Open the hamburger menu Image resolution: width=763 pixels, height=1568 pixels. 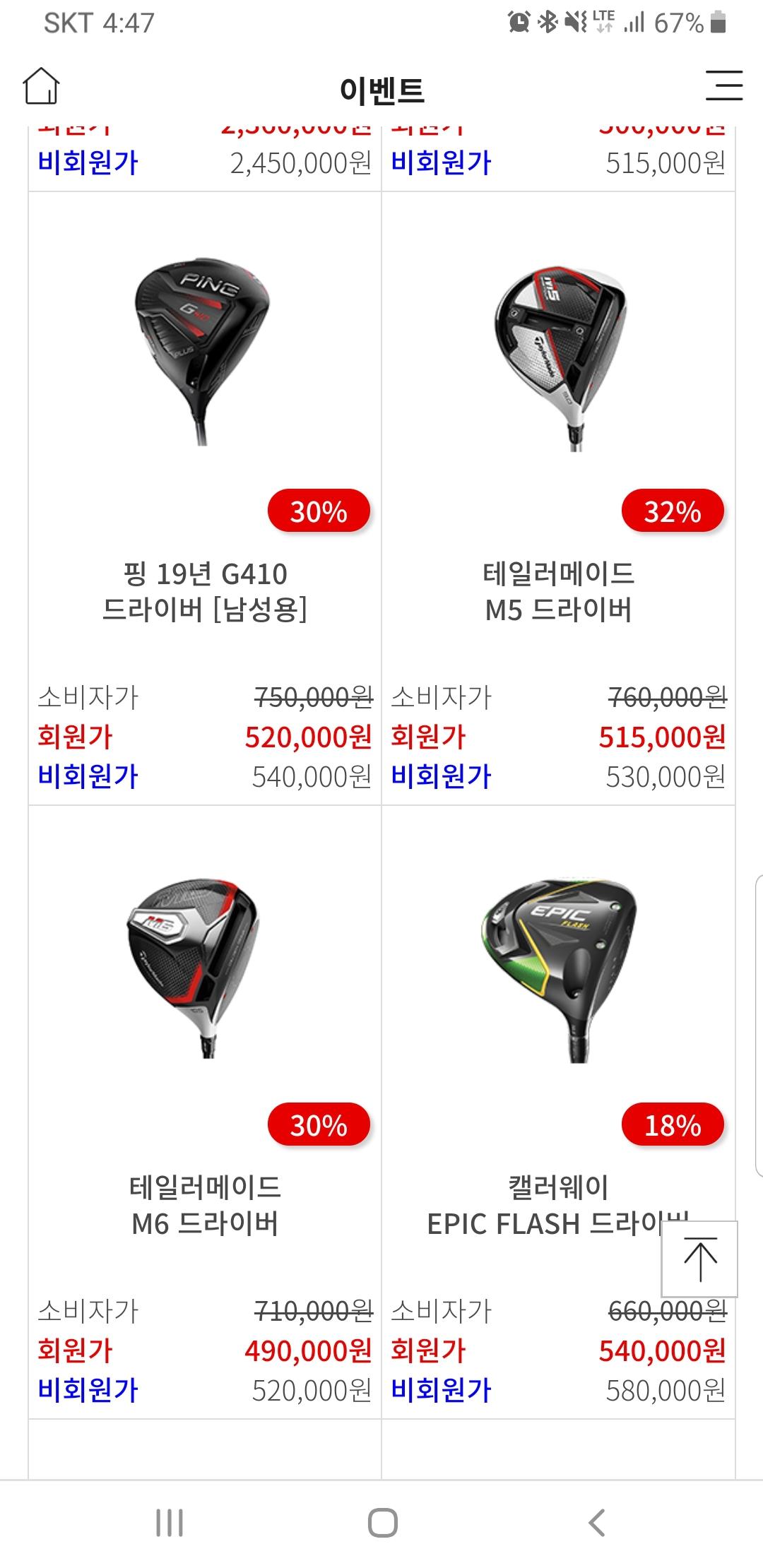click(x=724, y=86)
